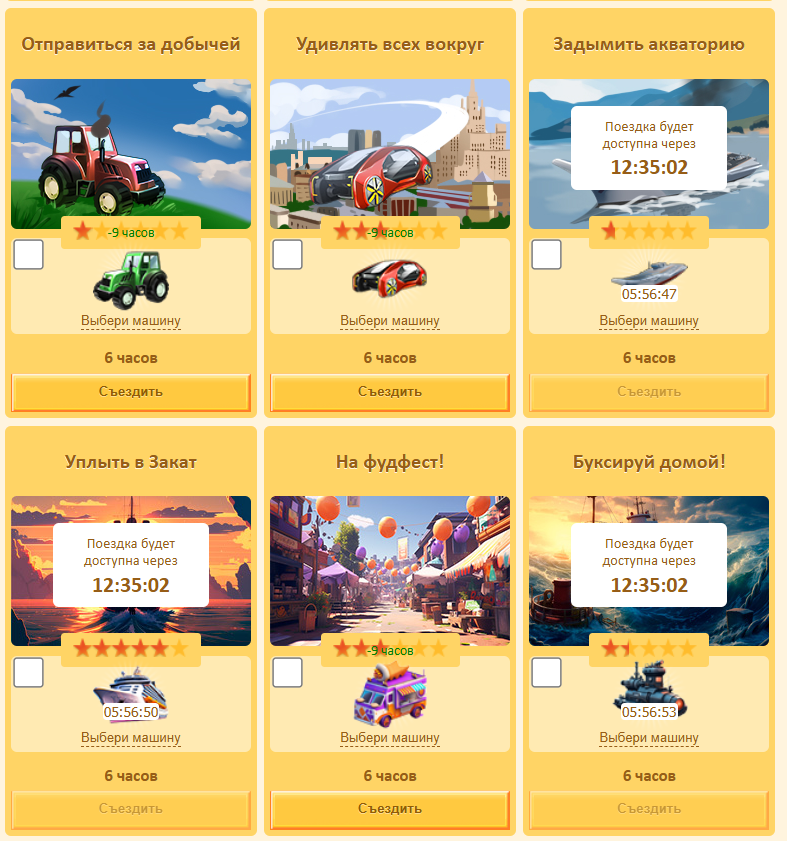Viewport: 787px width, 841px height.
Task: Enable the checkbox on Буксируй домой!
Action: [546, 673]
